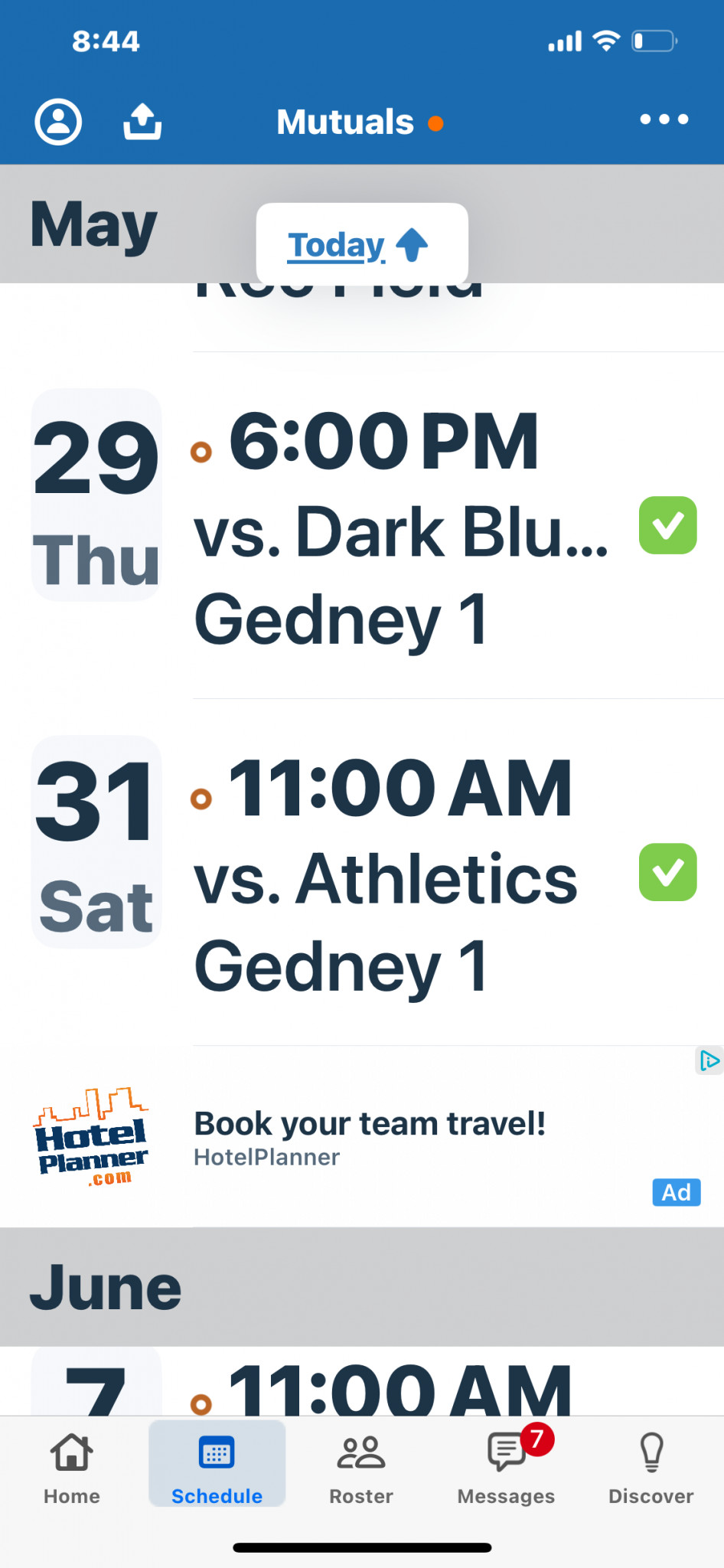Viewport: 724px width, 1568px height.
Task: Open the June 7 11:00 AM event
Action: [x=362, y=1381]
